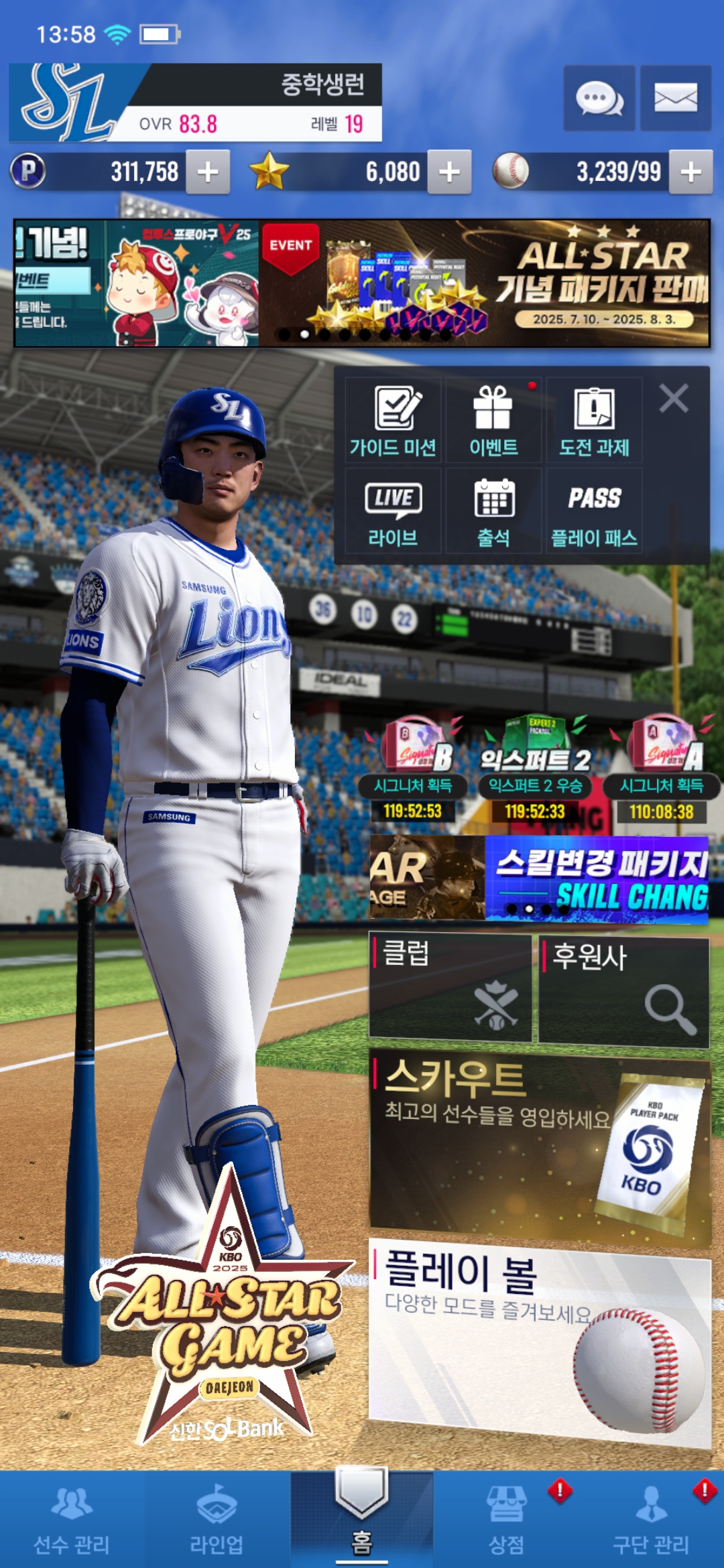Add more stars with plus button
724x1568 pixels.
[x=449, y=172]
